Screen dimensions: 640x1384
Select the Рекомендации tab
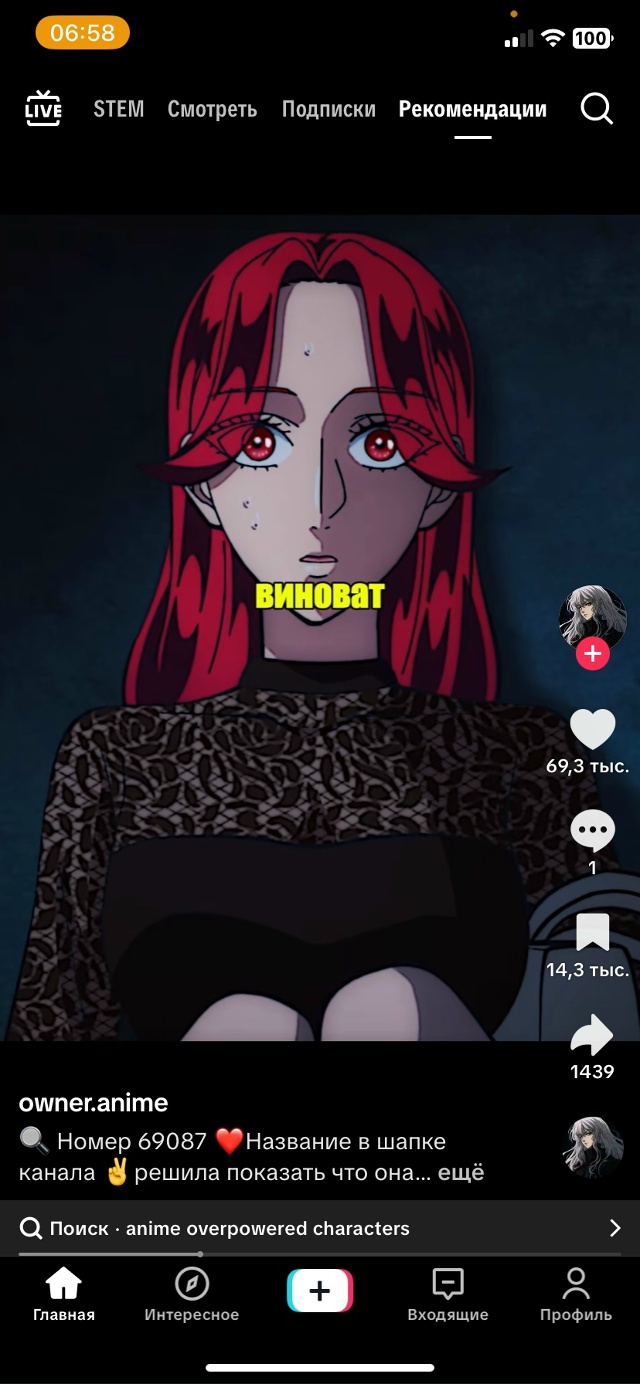click(472, 109)
